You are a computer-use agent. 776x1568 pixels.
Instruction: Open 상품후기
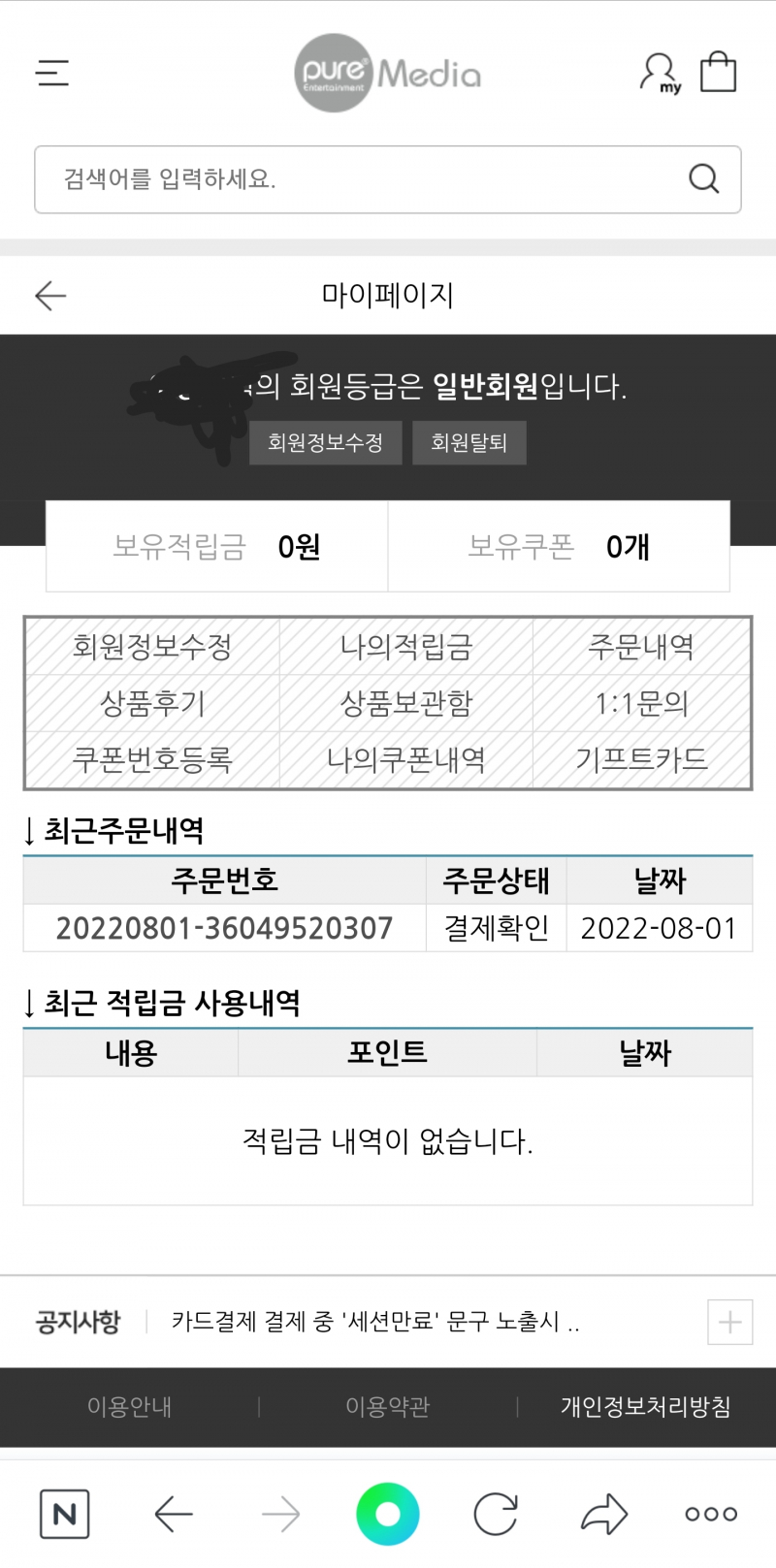[x=152, y=703]
